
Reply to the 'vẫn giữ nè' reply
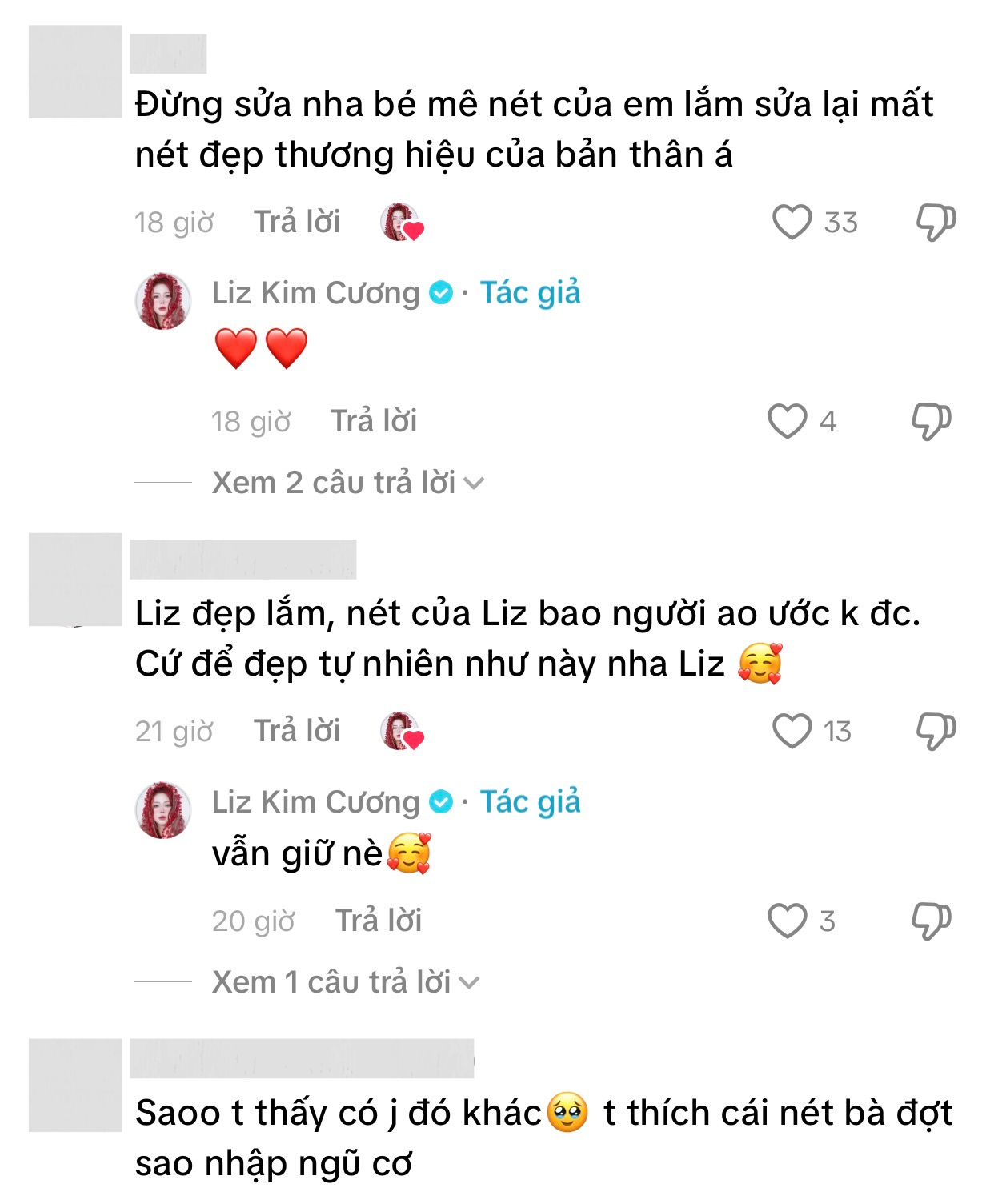pos(378,921)
